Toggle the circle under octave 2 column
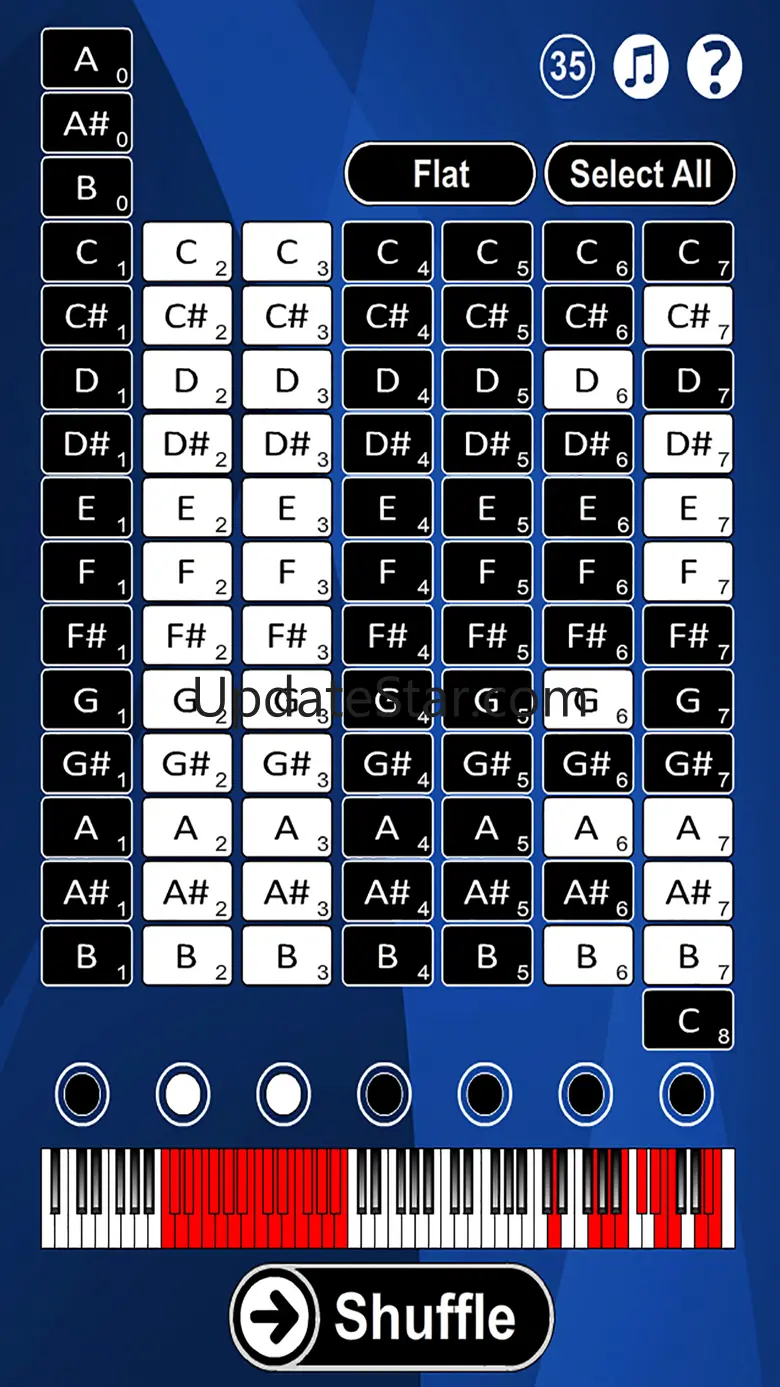The height and width of the screenshot is (1387, 780). point(183,1094)
